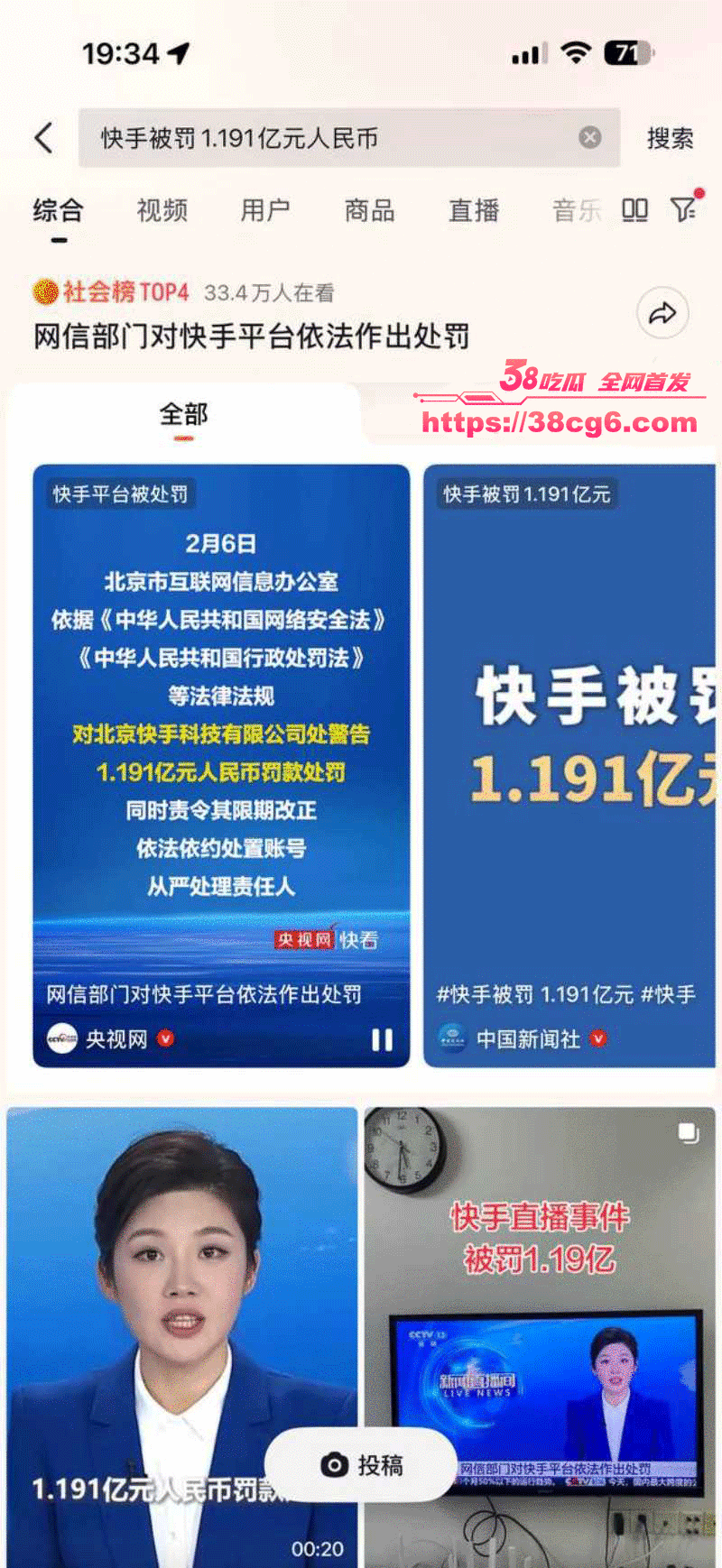Go back from search results
This screenshot has width=722, height=1568.
point(43,138)
